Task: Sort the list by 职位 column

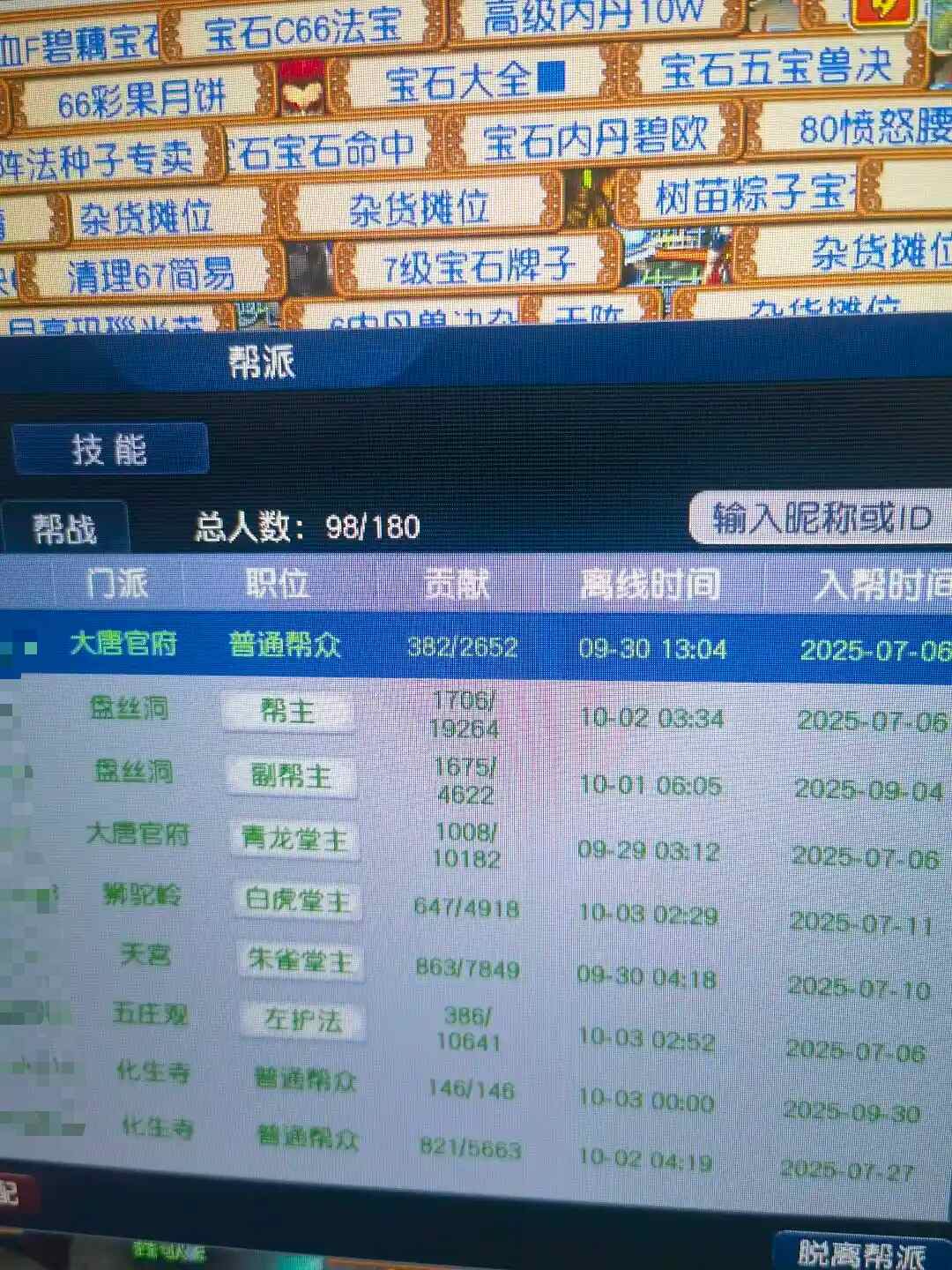Action: coord(277,583)
